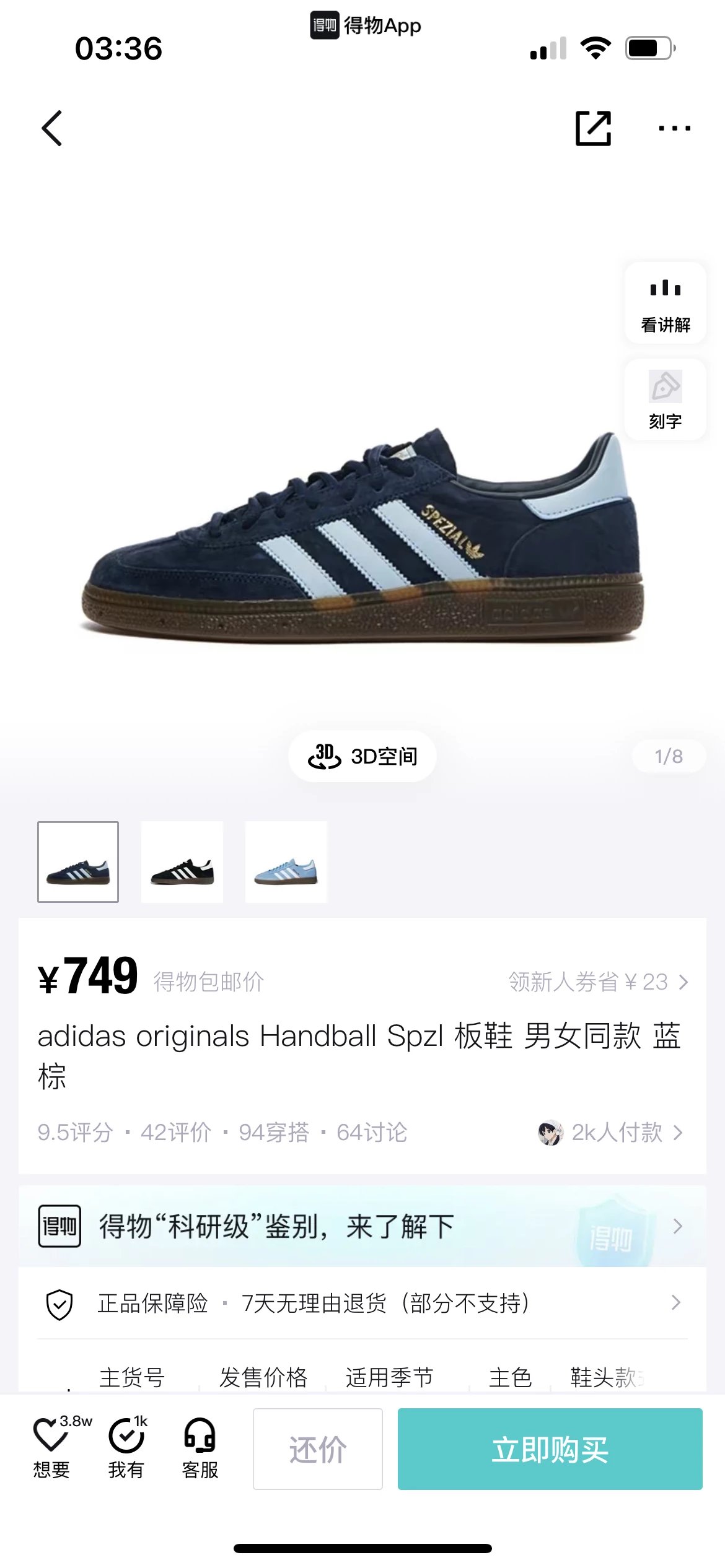Screen dimensions: 725x1568
Task: Share this product via the share icon
Action: [593, 128]
